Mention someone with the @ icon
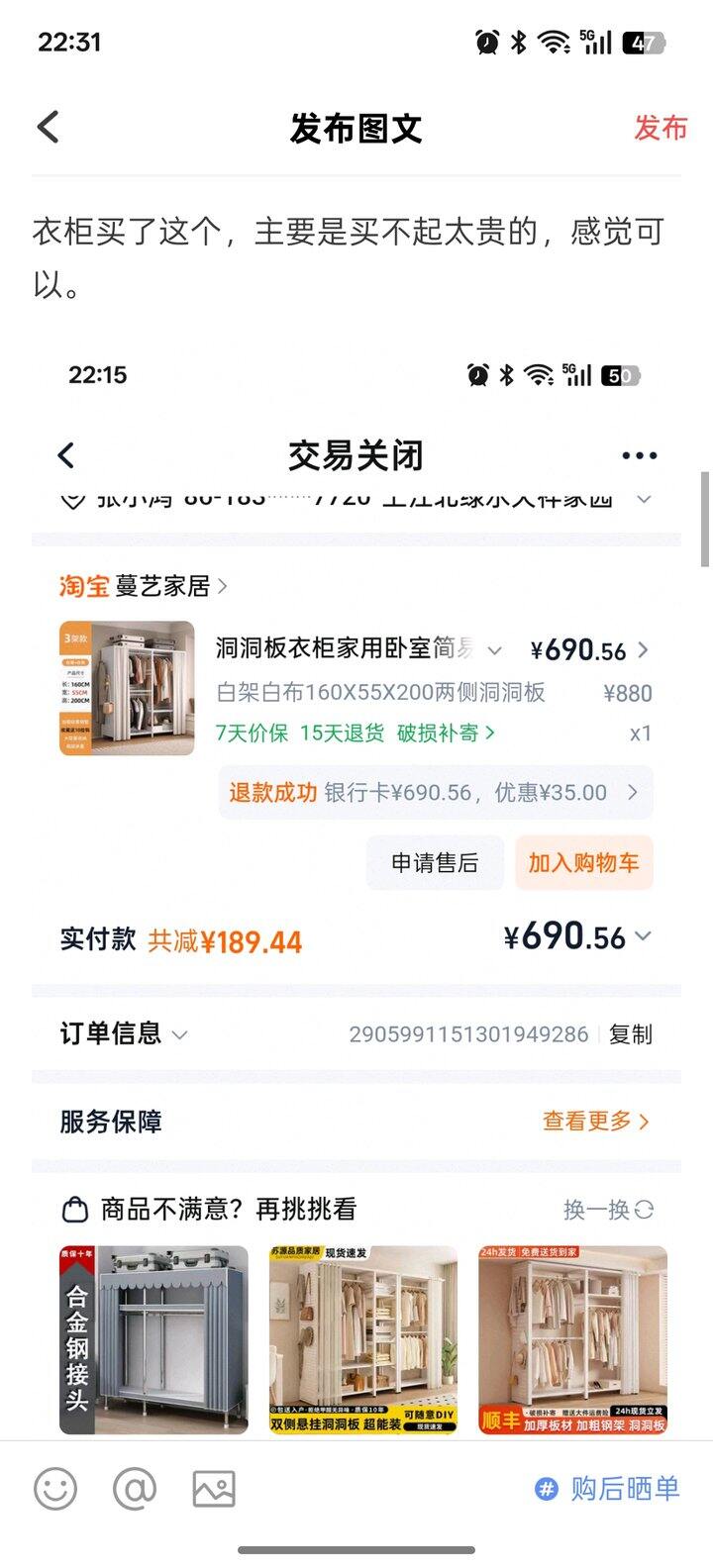The image size is (713, 1568). 135,1488
